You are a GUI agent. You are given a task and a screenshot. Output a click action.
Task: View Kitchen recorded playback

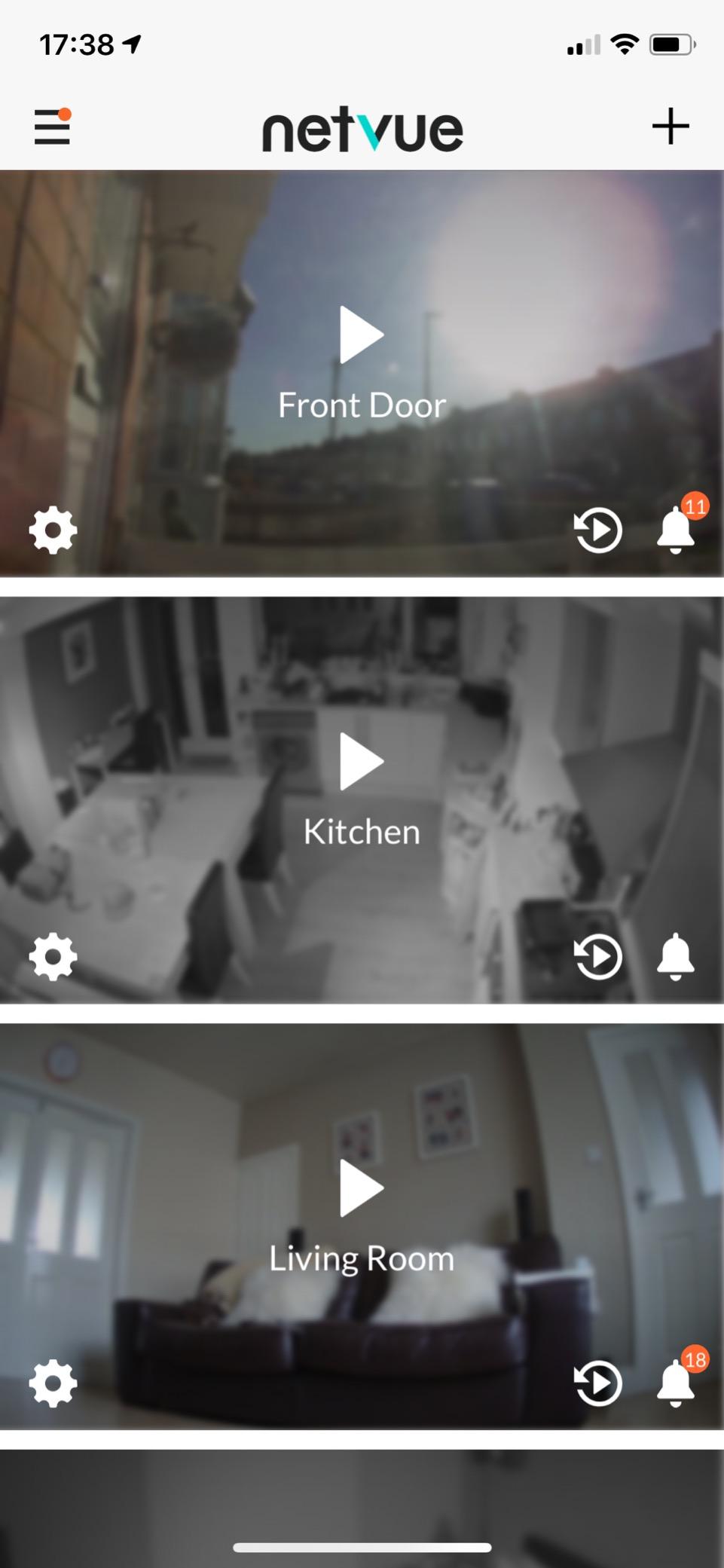(598, 957)
